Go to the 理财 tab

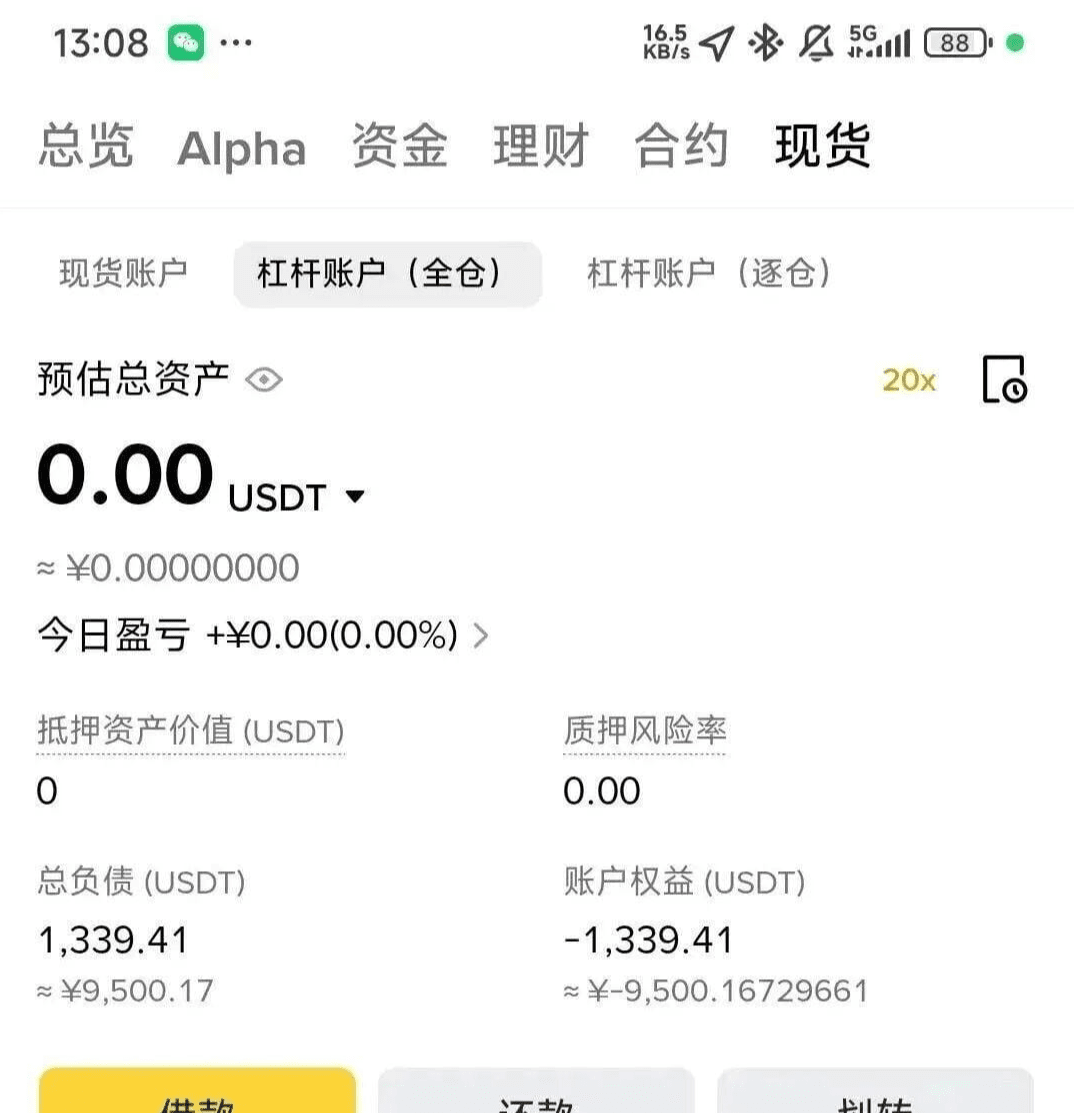(541, 146)
